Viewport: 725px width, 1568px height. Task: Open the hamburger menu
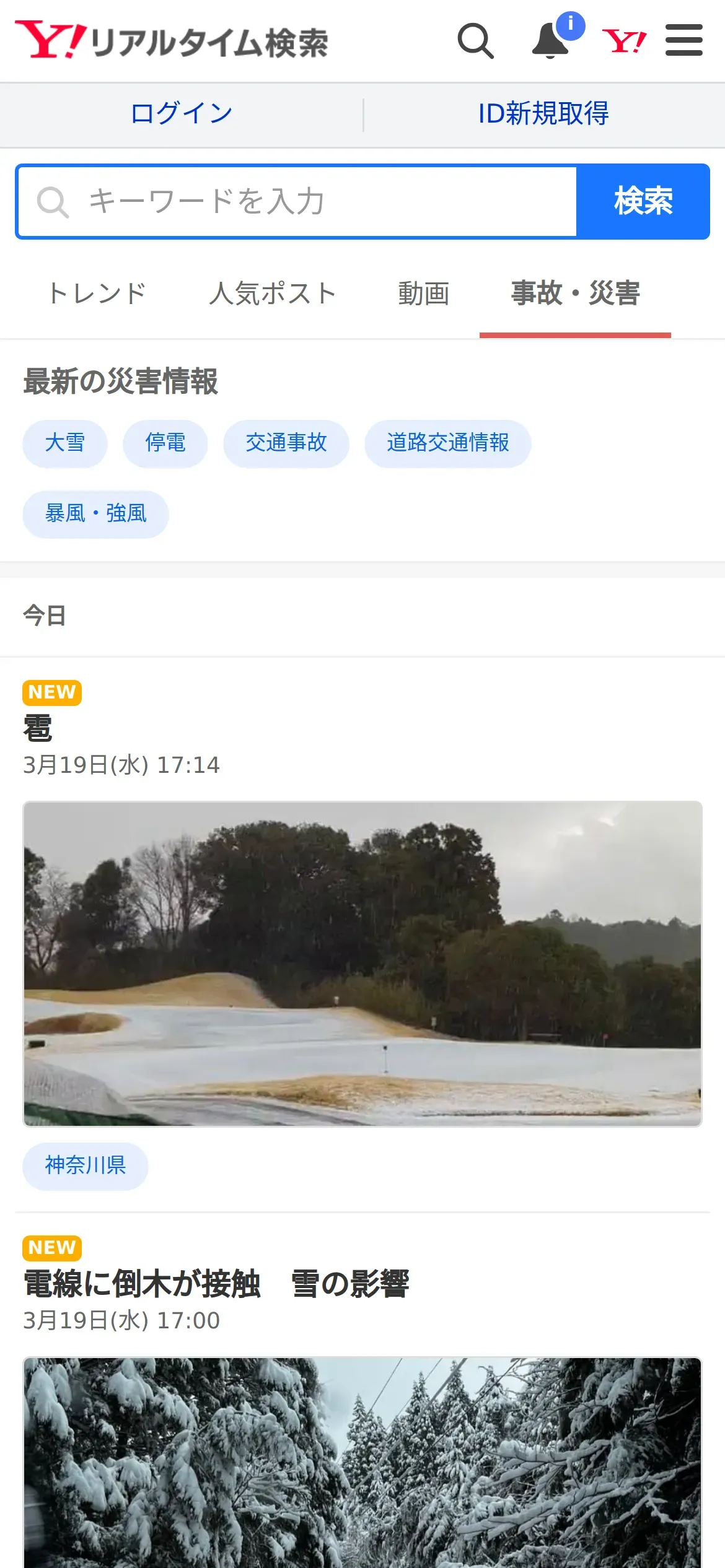(x=683, y=41)
